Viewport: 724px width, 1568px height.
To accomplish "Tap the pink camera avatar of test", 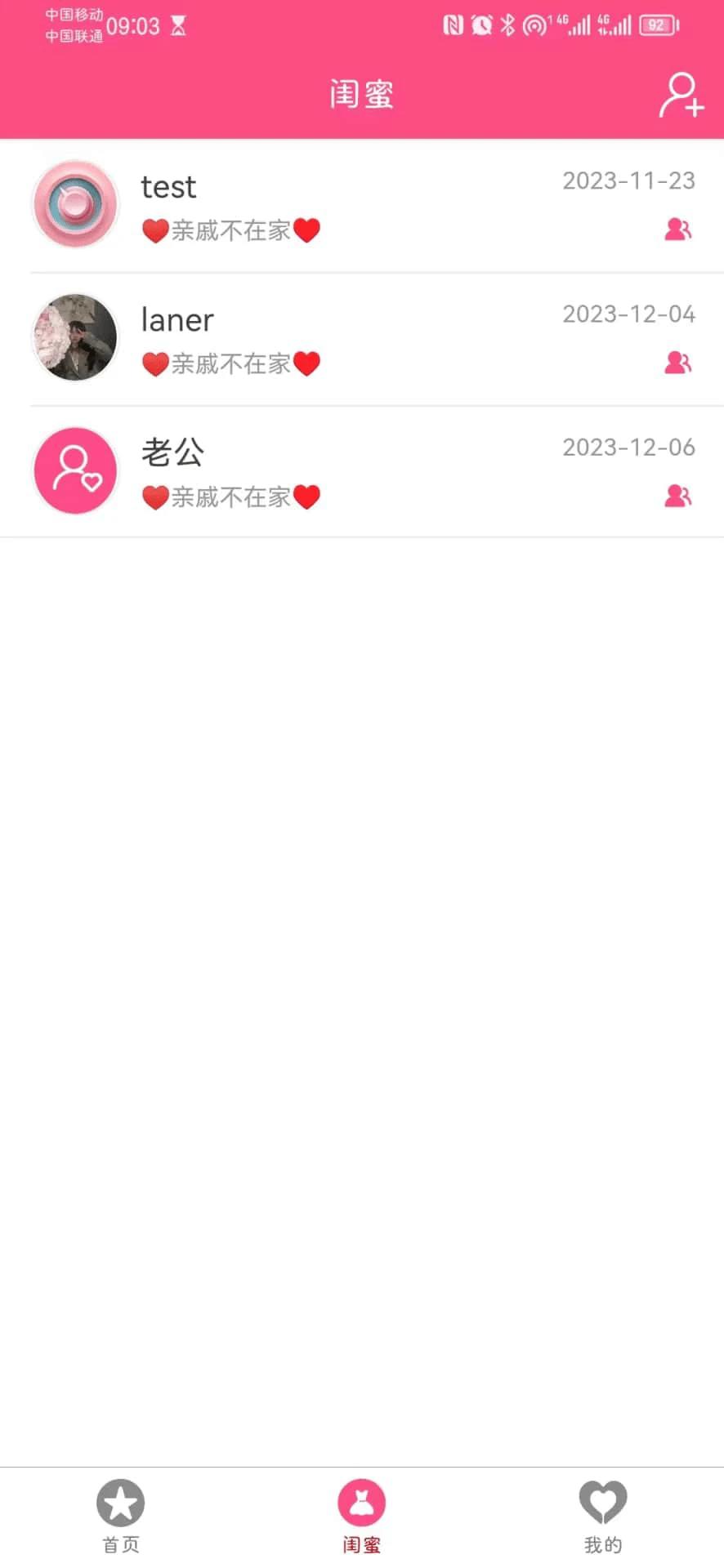I will pyautogui.click(x=74, y=203).
